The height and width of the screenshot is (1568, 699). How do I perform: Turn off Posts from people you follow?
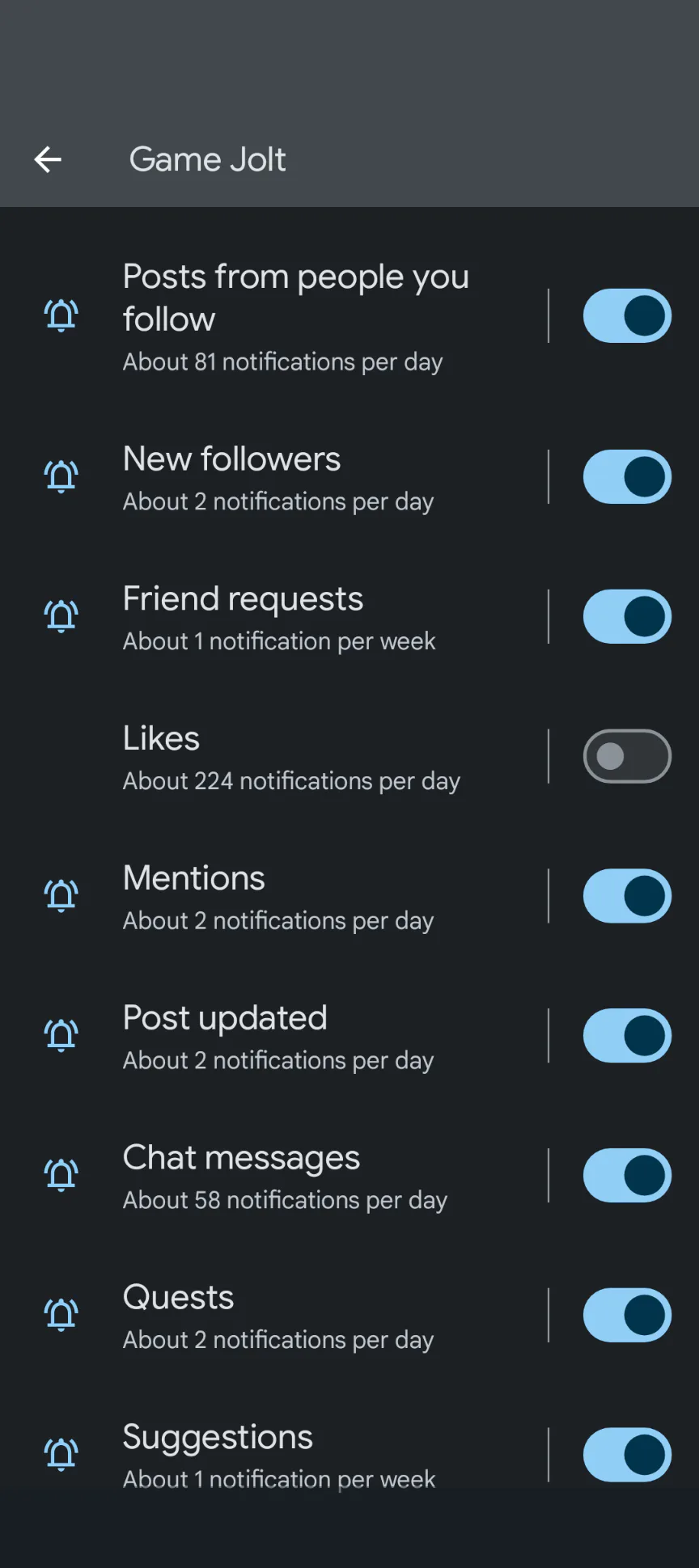pos(627,315)
